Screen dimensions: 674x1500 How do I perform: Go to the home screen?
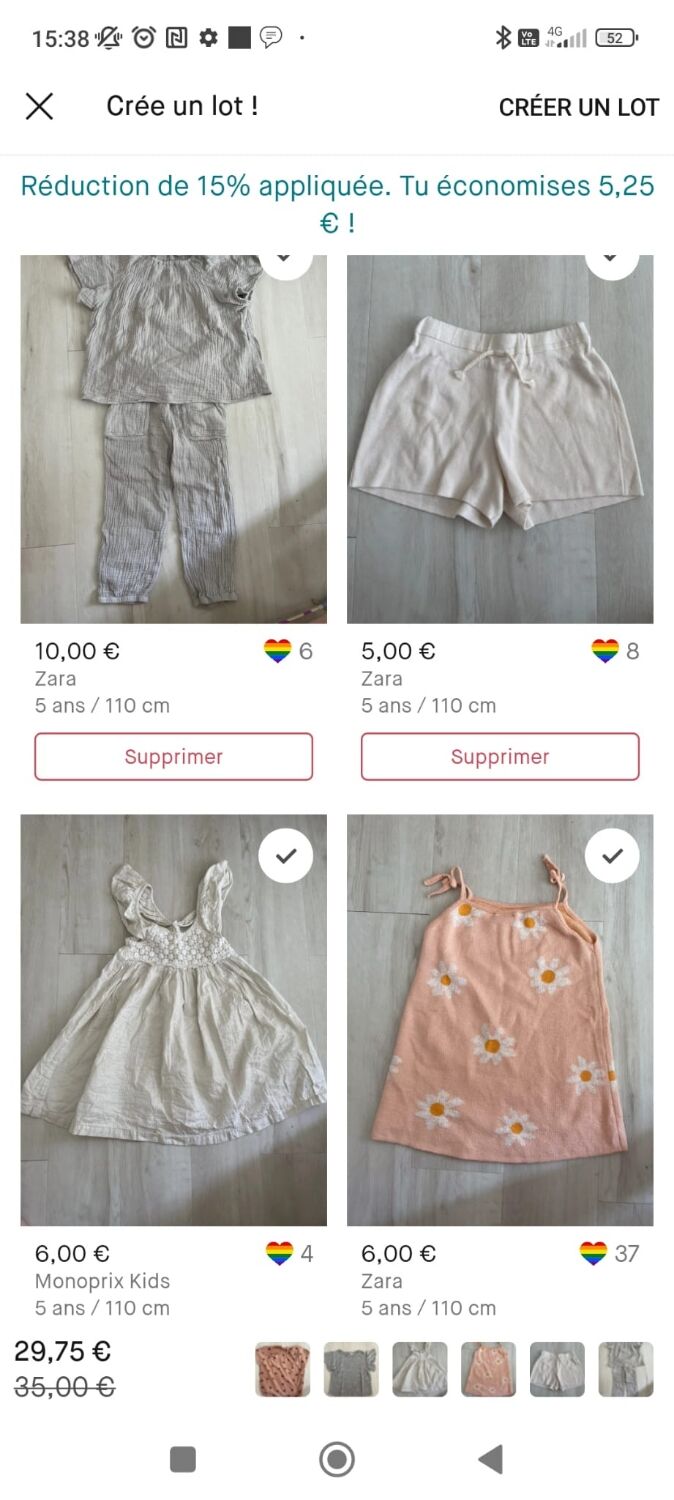point(337,1459)
